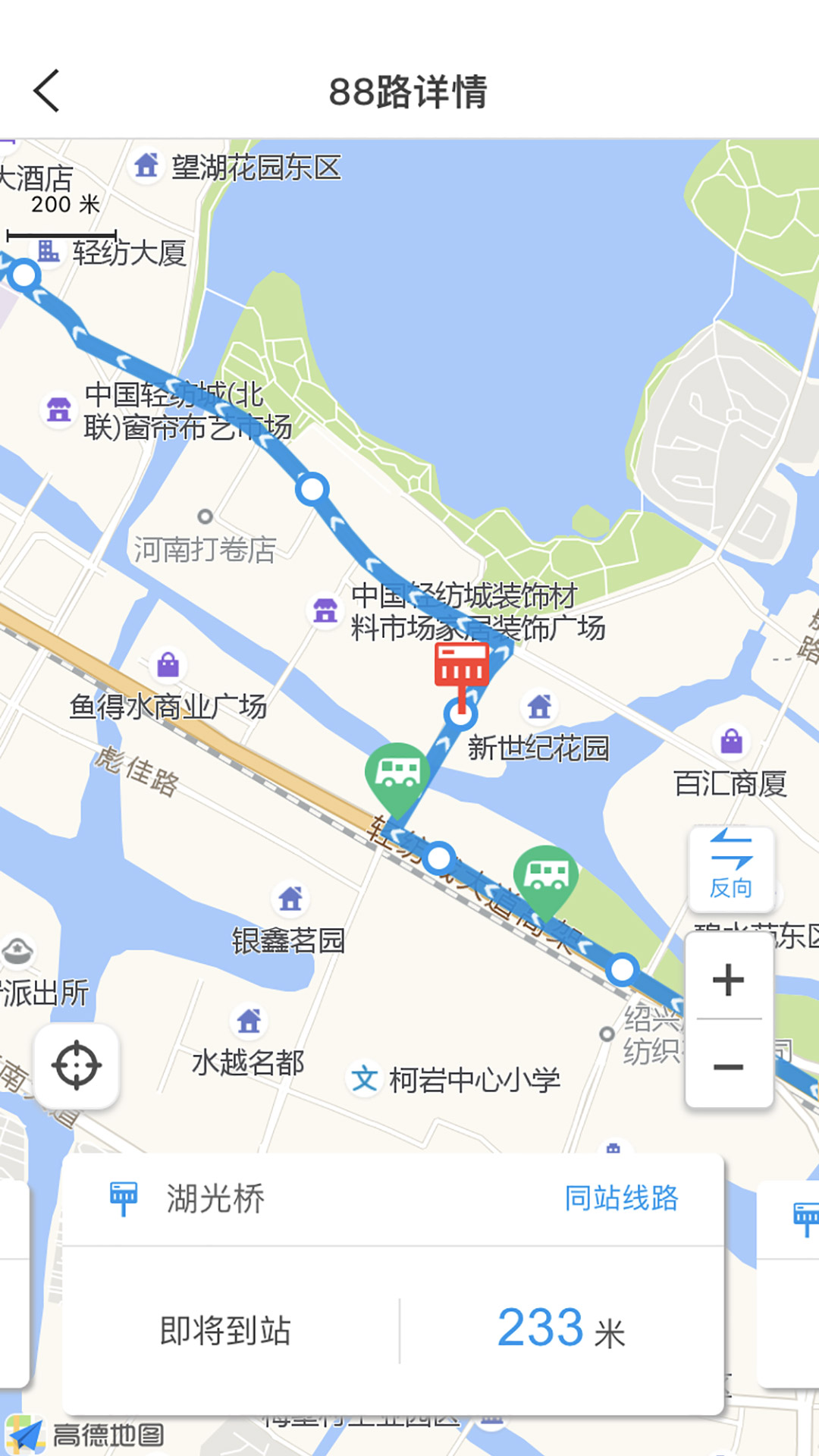Viewport: 819px width, 1456px height.
Task: Tap the green bus icon near 碧水苑东区
Action: click(x=546, y=877)
